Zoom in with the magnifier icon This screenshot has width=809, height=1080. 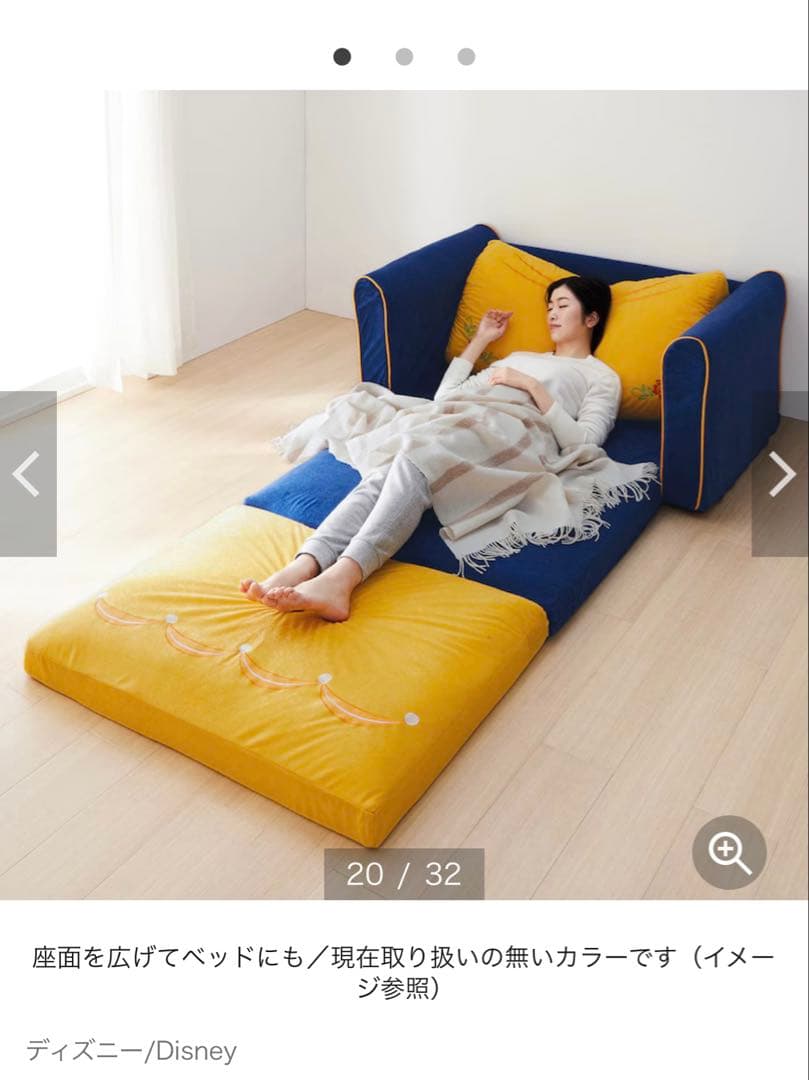pyautogui.click(x=729, y=852)
